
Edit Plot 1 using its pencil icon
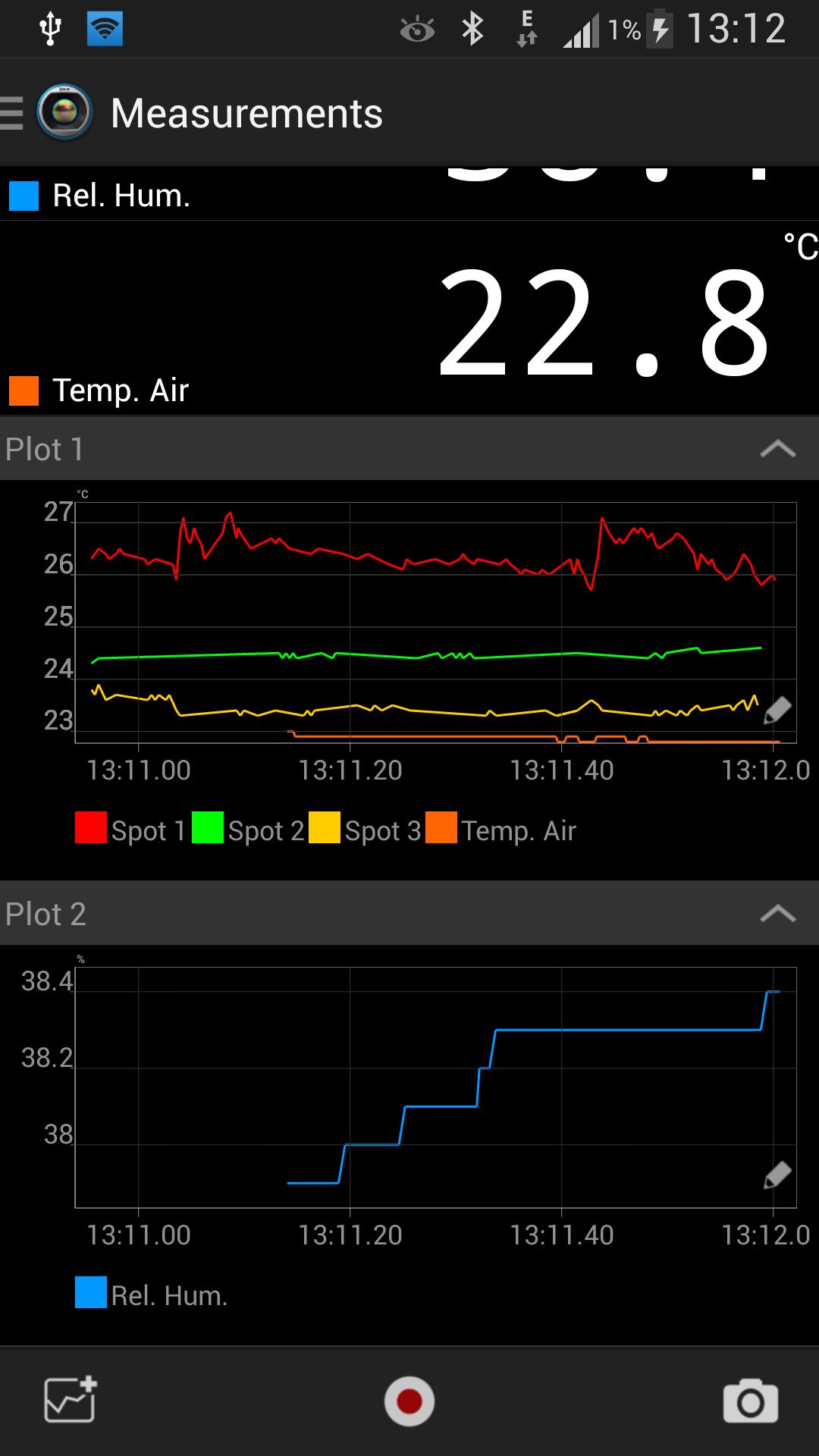pyautogui.click(x=777, y=709)
